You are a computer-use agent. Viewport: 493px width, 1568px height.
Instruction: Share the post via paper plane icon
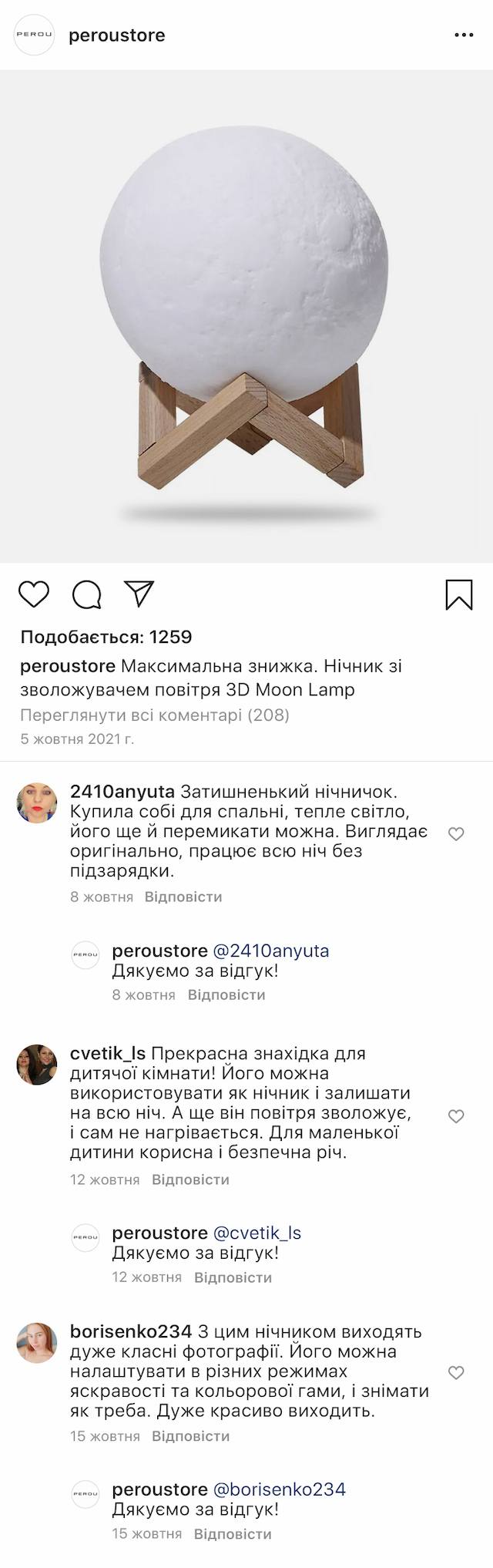coord(139,594)
